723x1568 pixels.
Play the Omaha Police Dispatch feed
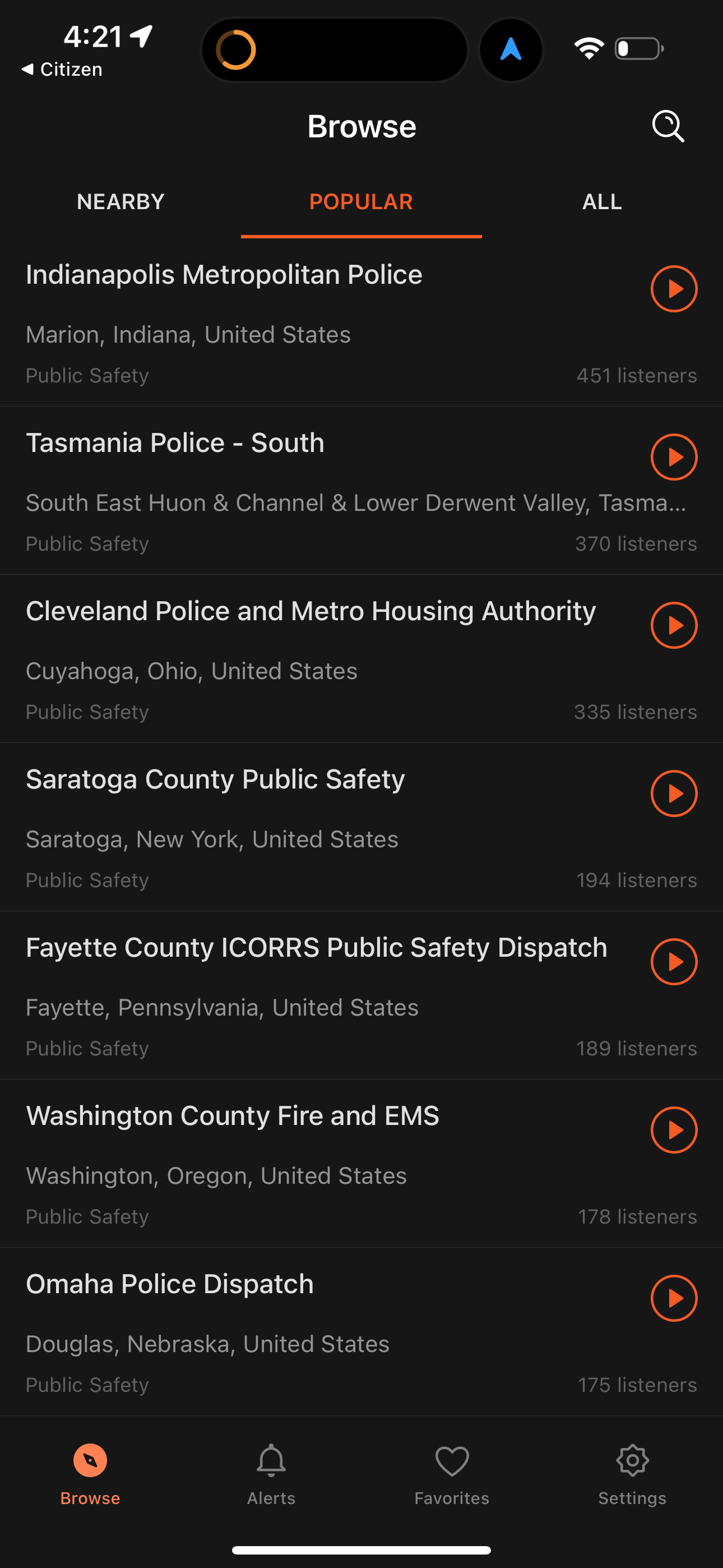click(x=674, y=1299)
